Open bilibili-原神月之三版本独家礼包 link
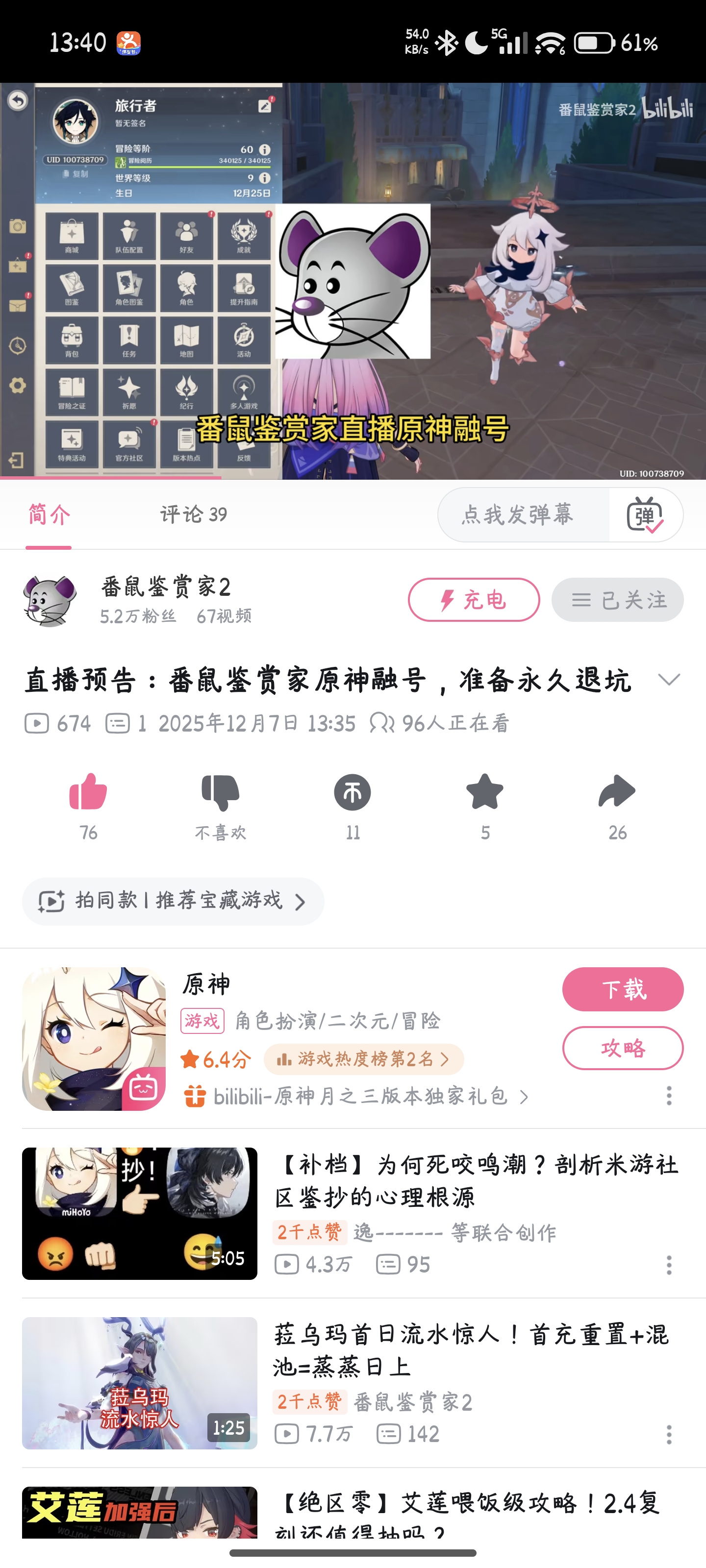 pyautogui.click(x=359, y=1096)
